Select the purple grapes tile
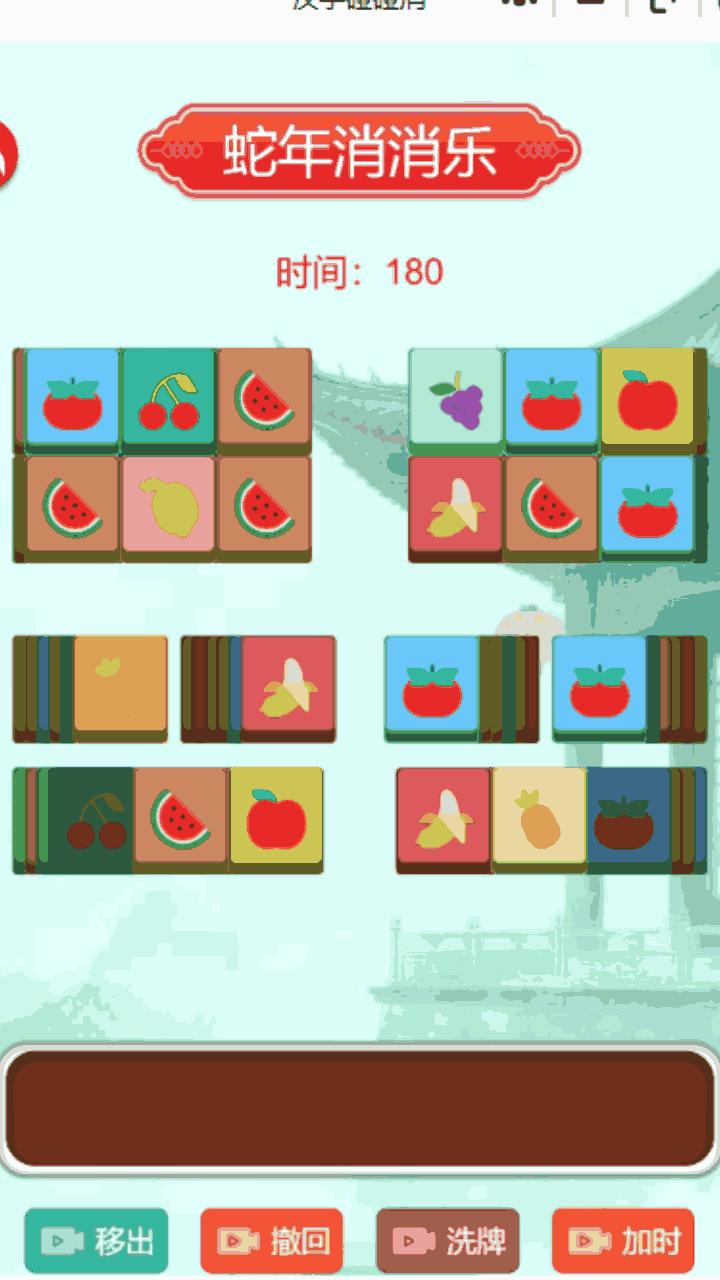The height and width of the screenshot is (1280, 720). (x=456, y=398)
